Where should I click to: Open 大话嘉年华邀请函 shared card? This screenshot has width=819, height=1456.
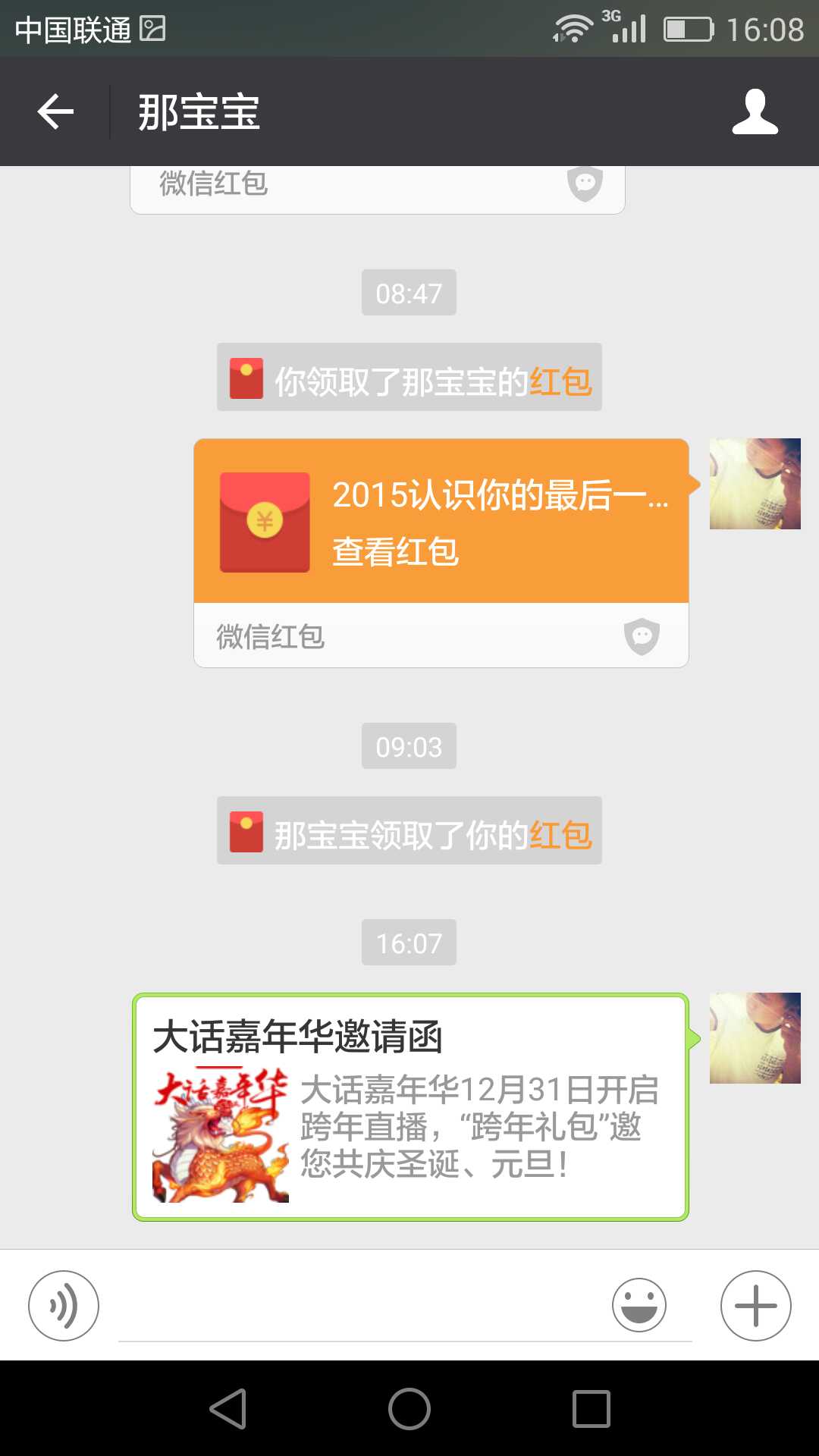point(410,1107)
